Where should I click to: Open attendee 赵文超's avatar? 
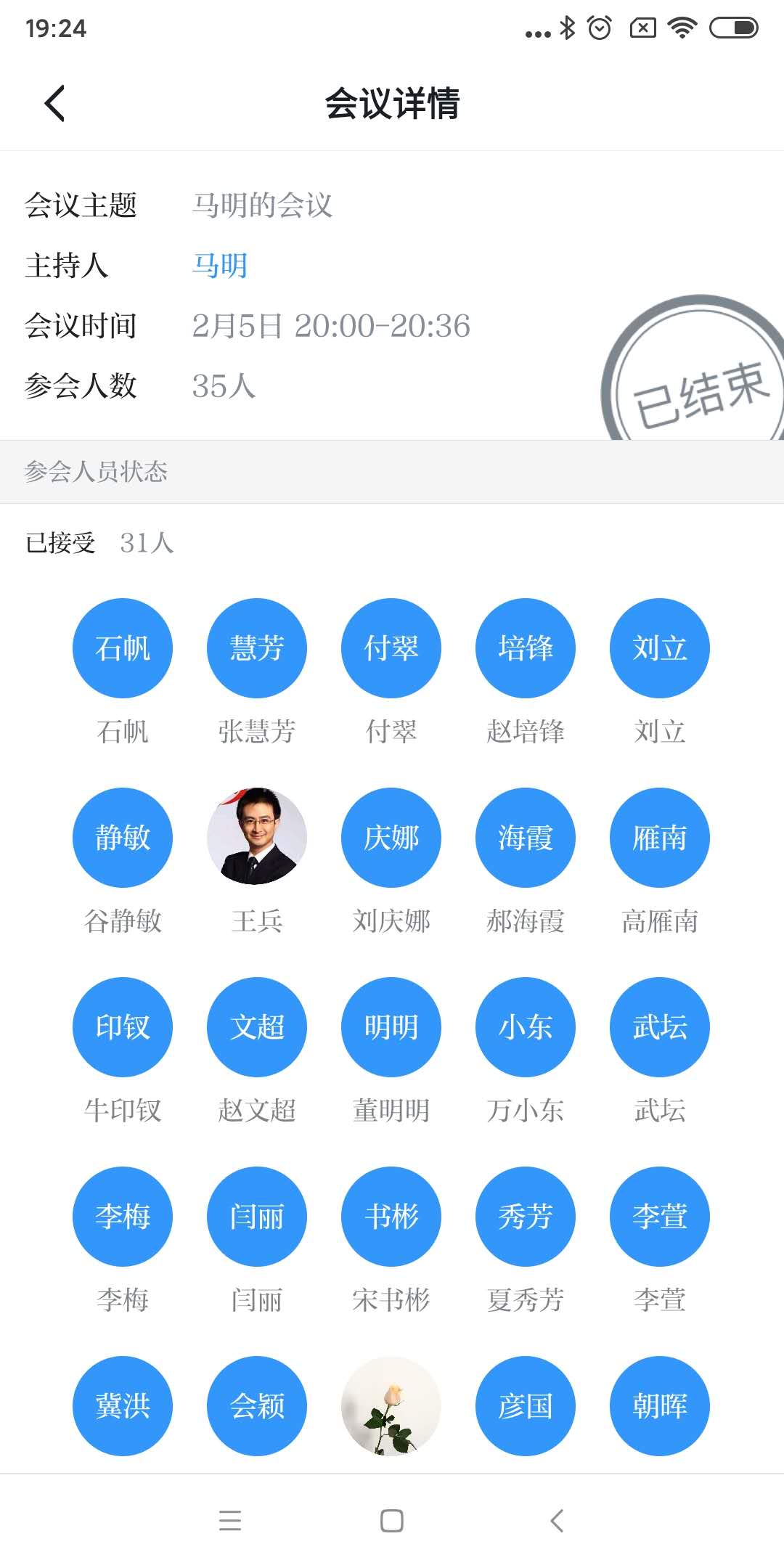(257, 1026)
